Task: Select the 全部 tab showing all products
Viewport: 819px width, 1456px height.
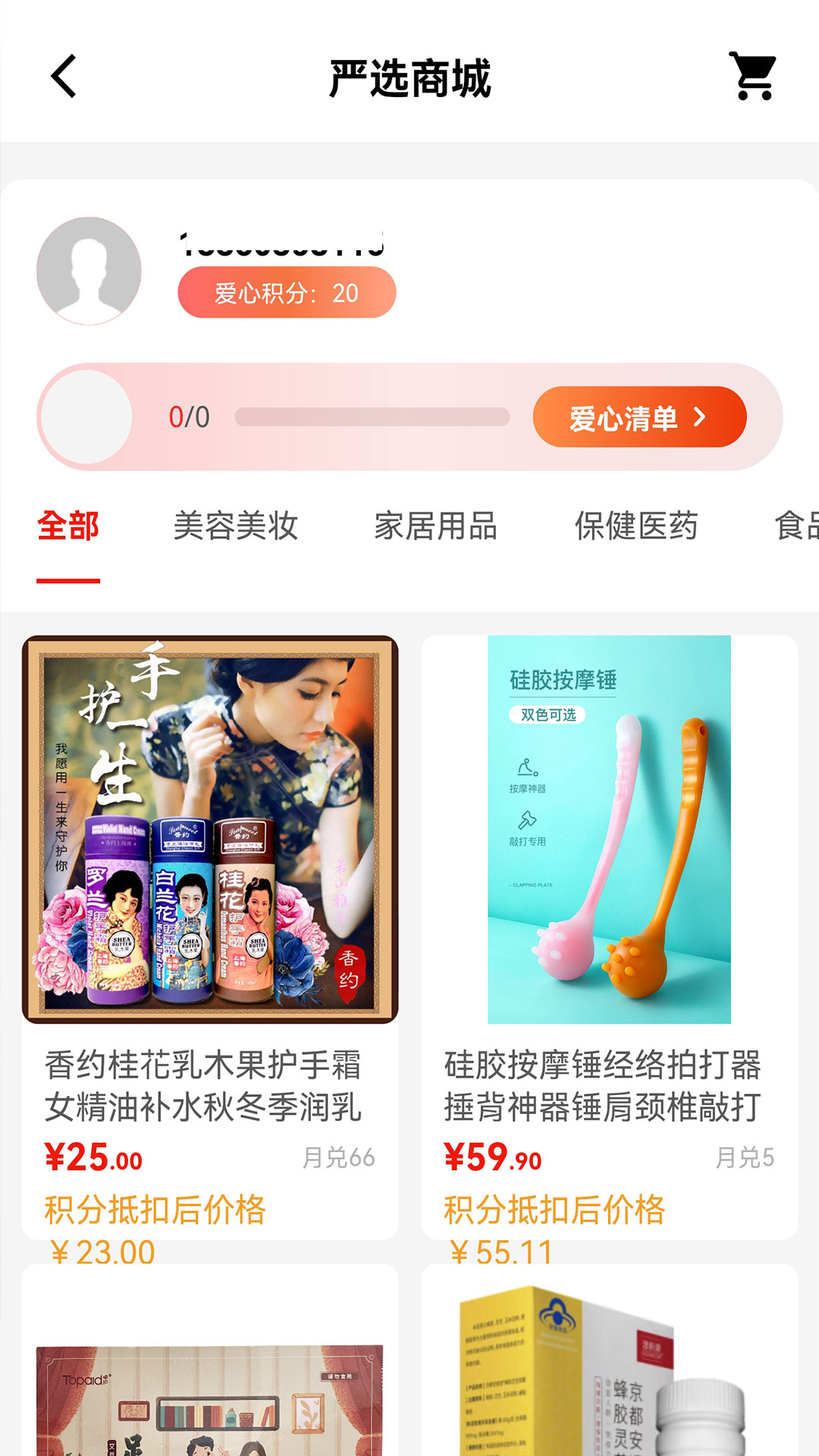Action: click(68, 526)
